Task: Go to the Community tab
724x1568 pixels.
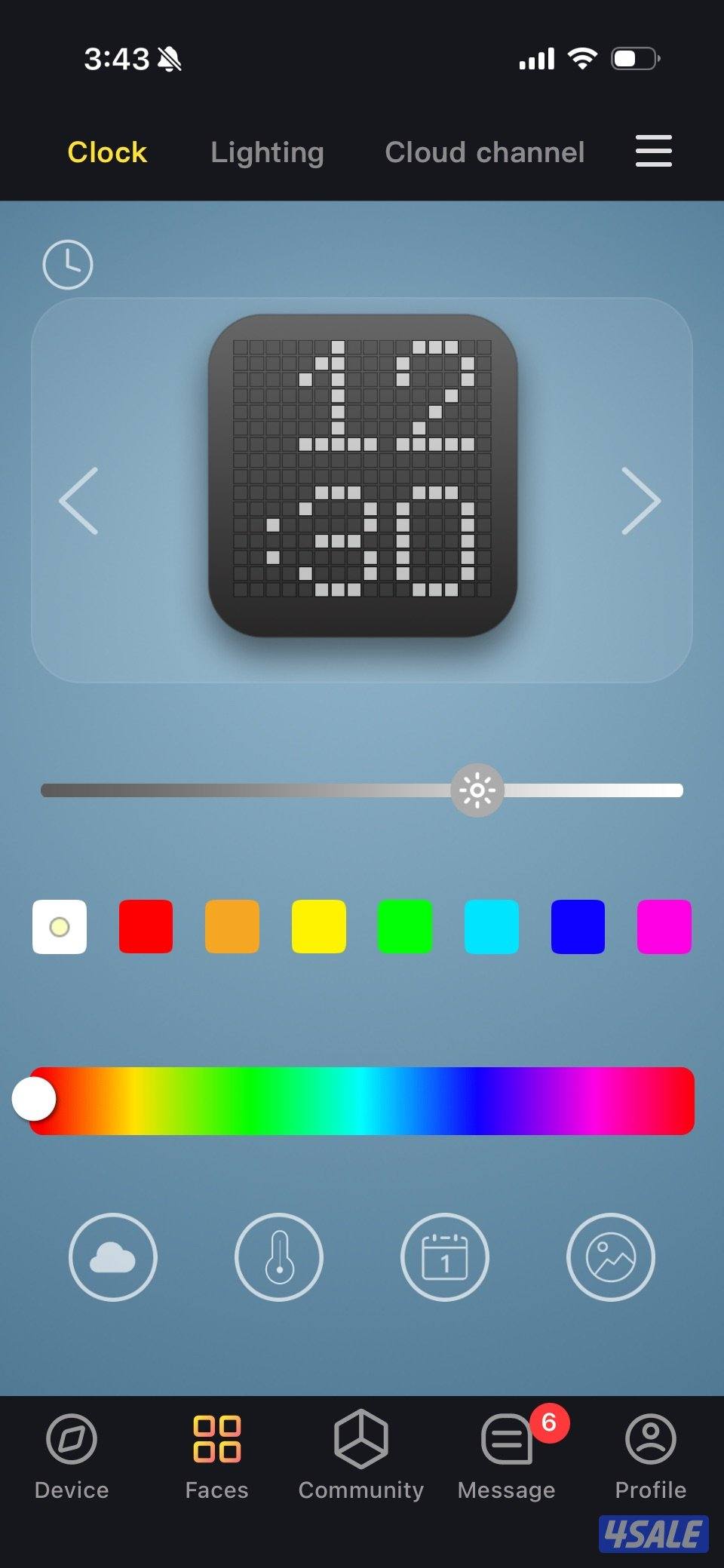Action: [361, 1456]
